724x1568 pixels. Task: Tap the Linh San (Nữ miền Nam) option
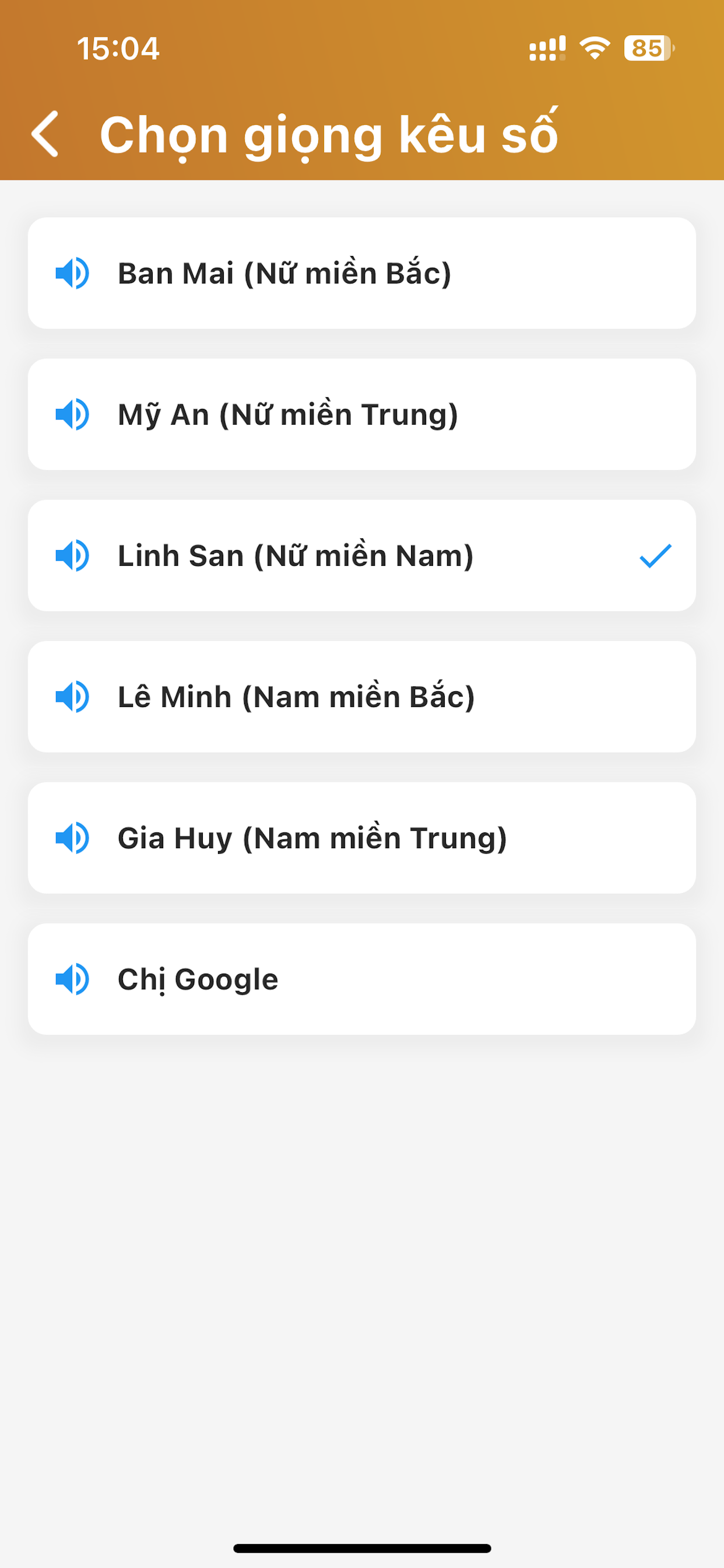coord(362,556)
